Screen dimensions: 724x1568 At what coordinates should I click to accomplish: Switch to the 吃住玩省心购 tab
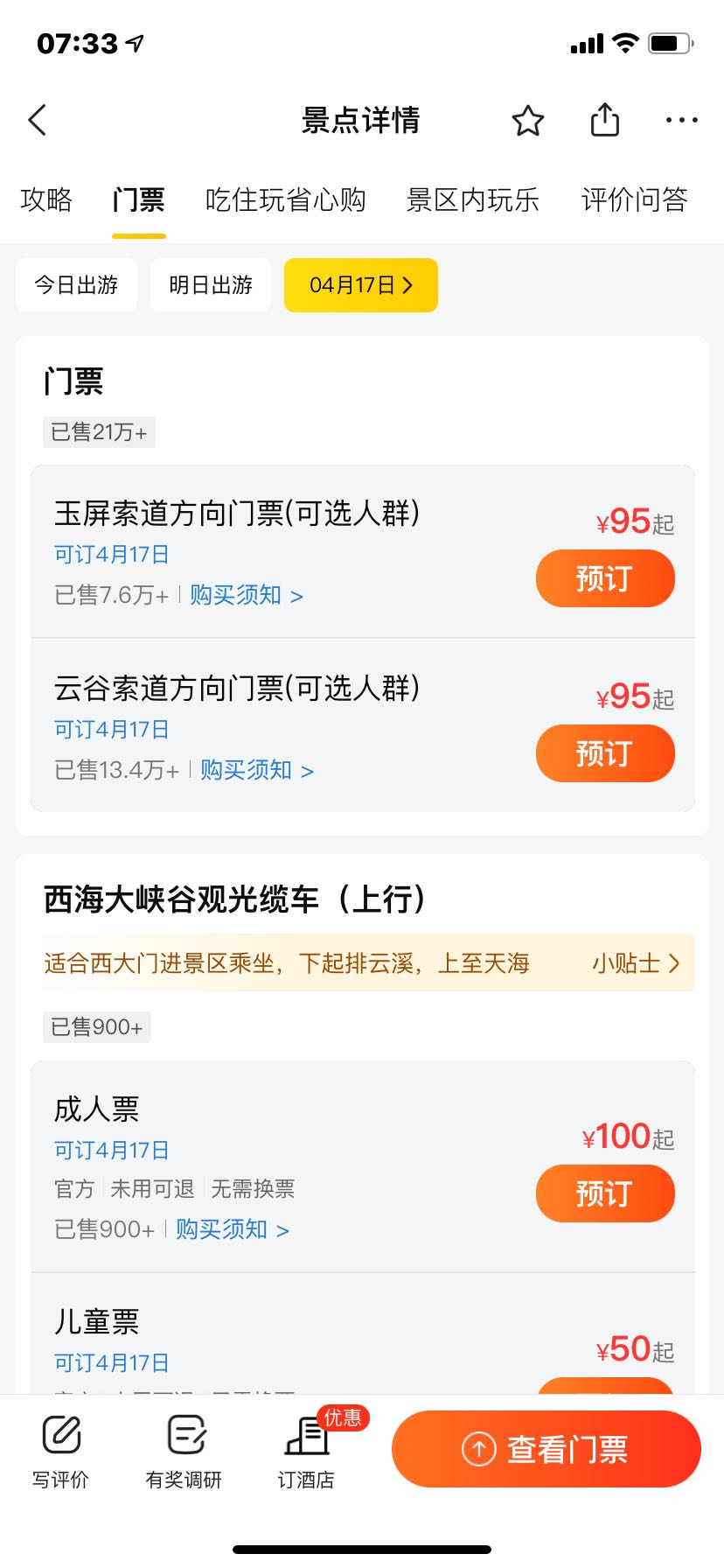pyautogui.click(x=285, y=199)
